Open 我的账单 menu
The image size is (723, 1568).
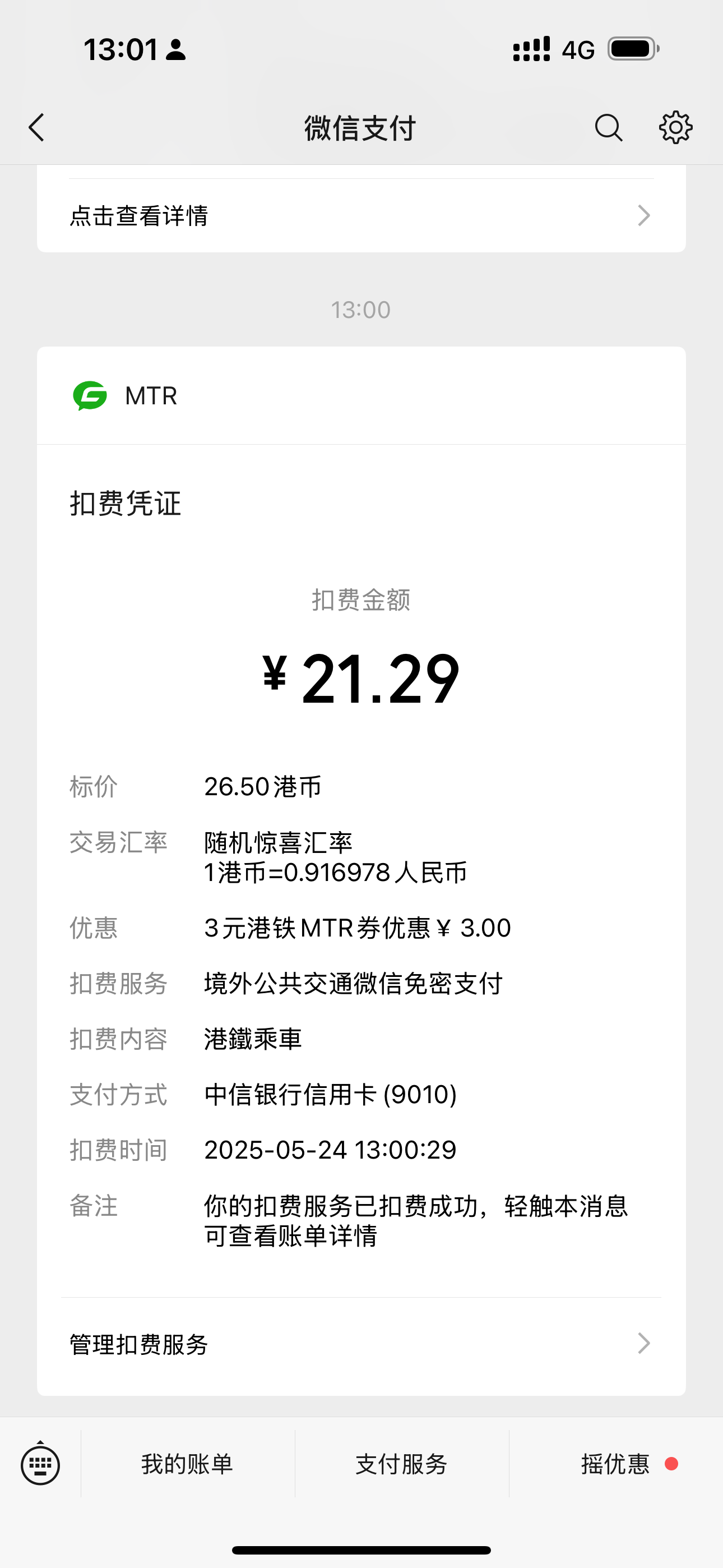coord(187,1464)
